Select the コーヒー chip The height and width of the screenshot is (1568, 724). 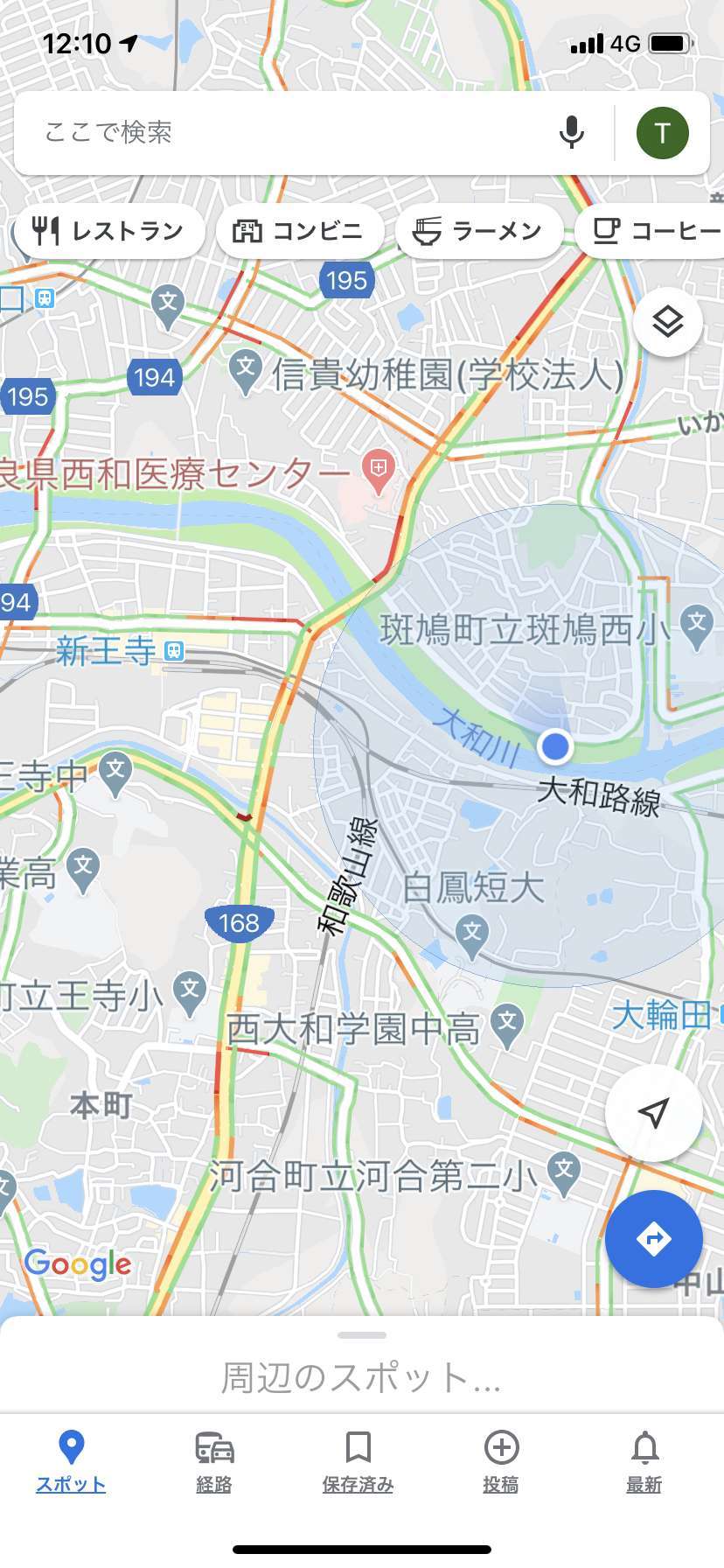point(651,231)
